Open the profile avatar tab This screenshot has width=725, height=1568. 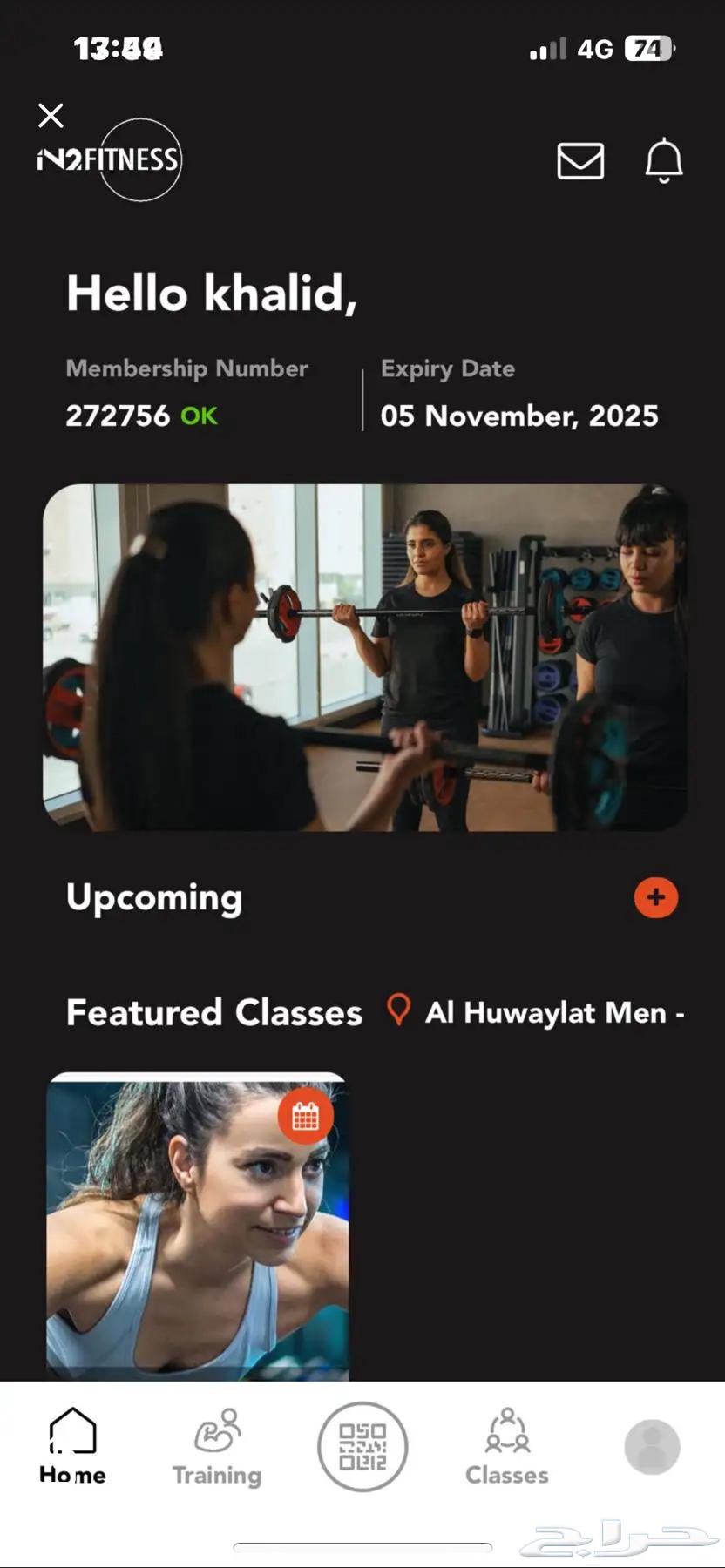(652, 1446)
